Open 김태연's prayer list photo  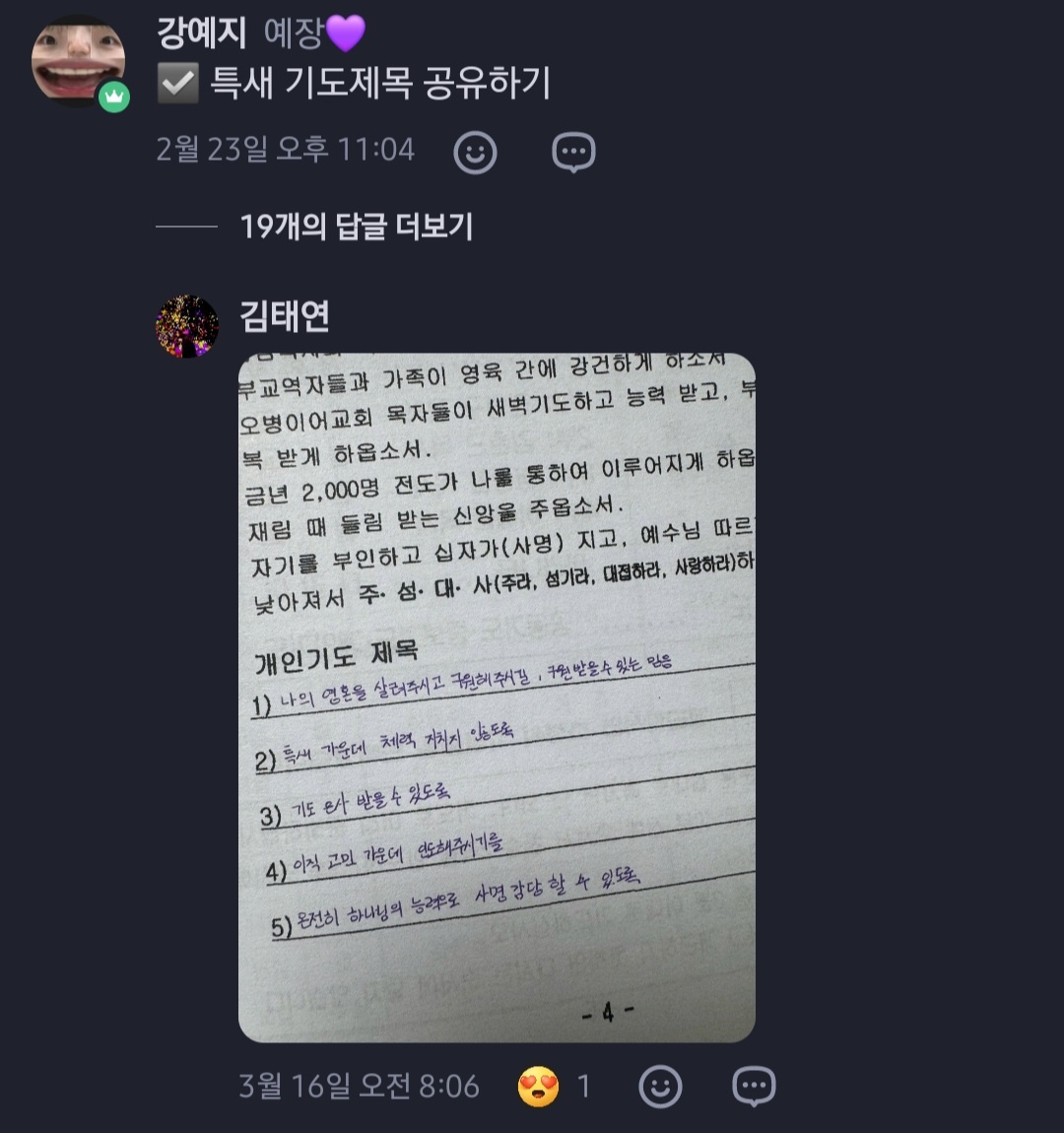[497, 697]
